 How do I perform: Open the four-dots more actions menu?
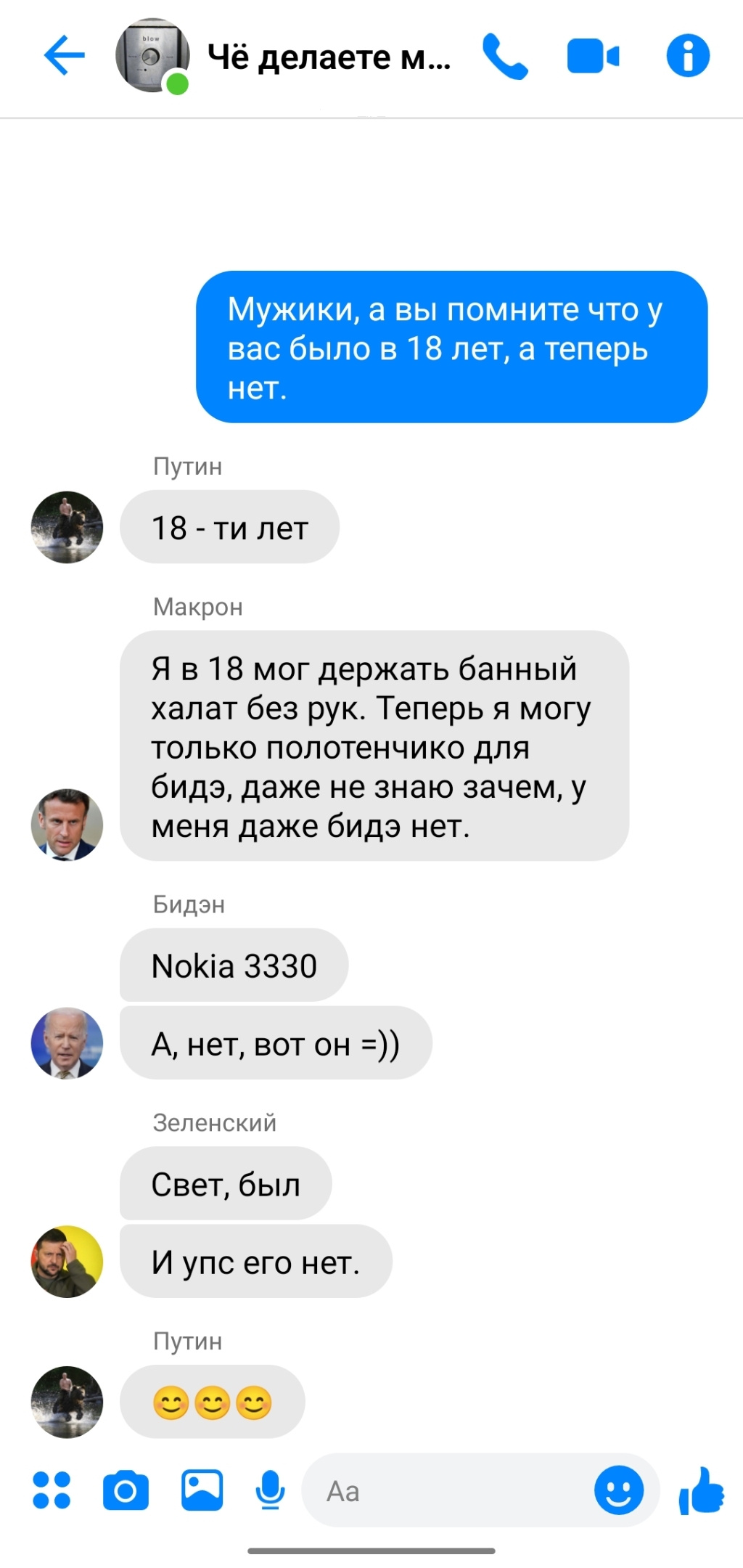coord(52,1490)
